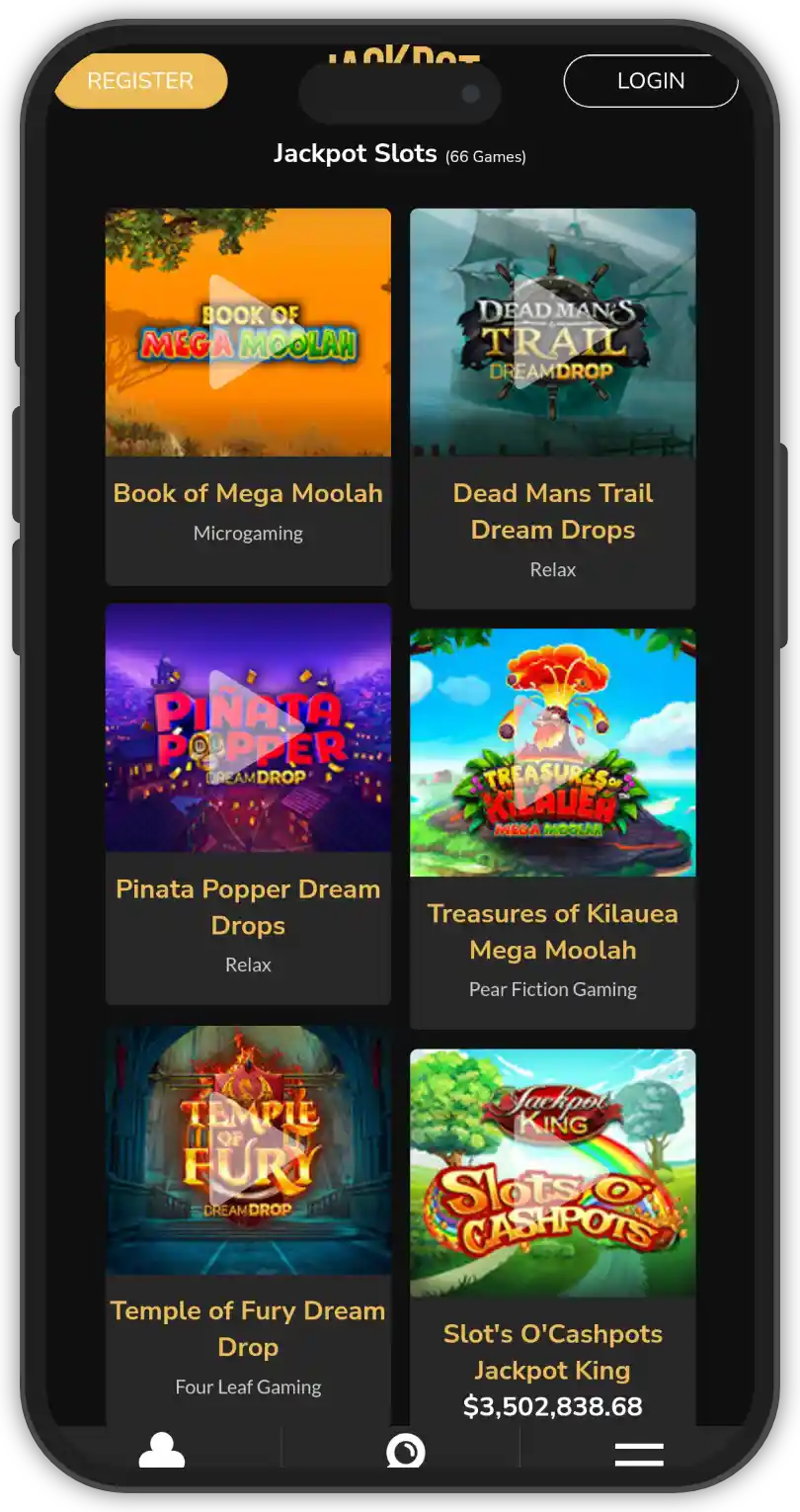Open Book of Mega Moolah game
800x1512 pixels.
pyautogui.click(x=248, y=333)
